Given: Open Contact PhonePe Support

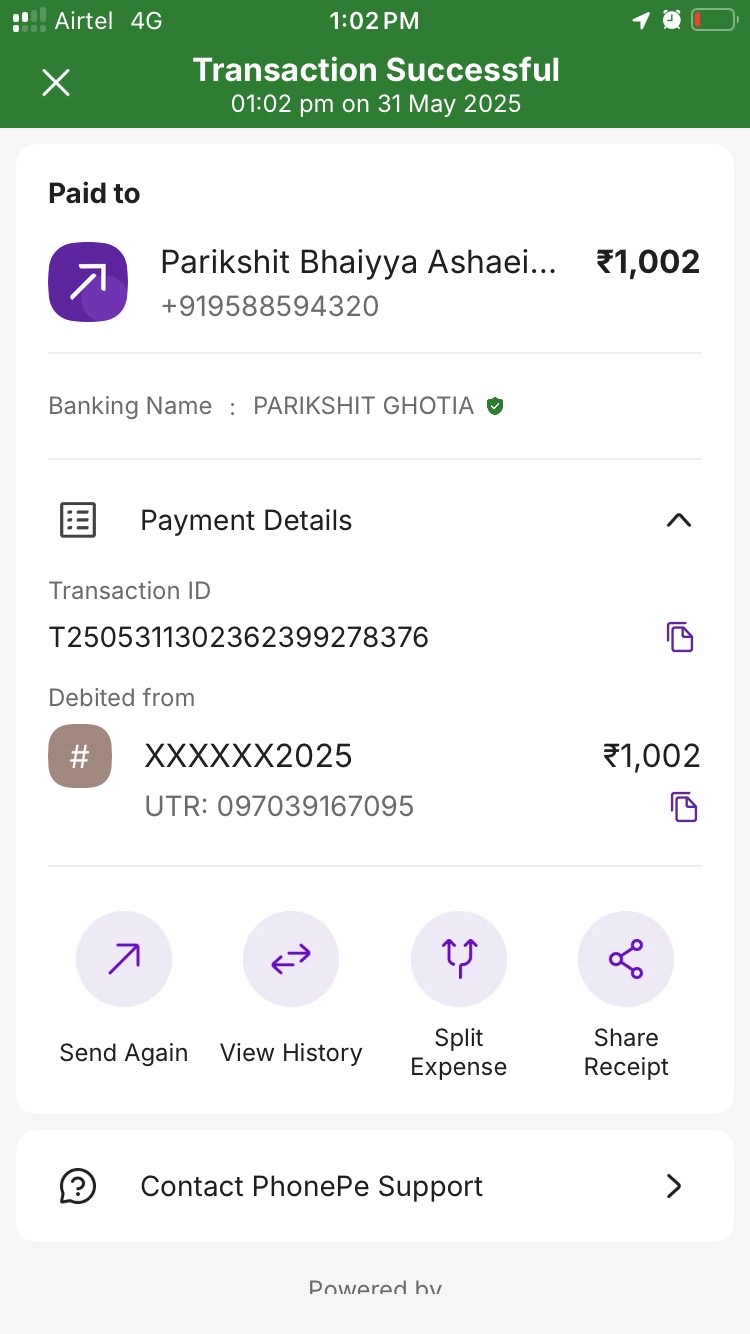Looking at the screenshot, I should [x=375, y=1186].
